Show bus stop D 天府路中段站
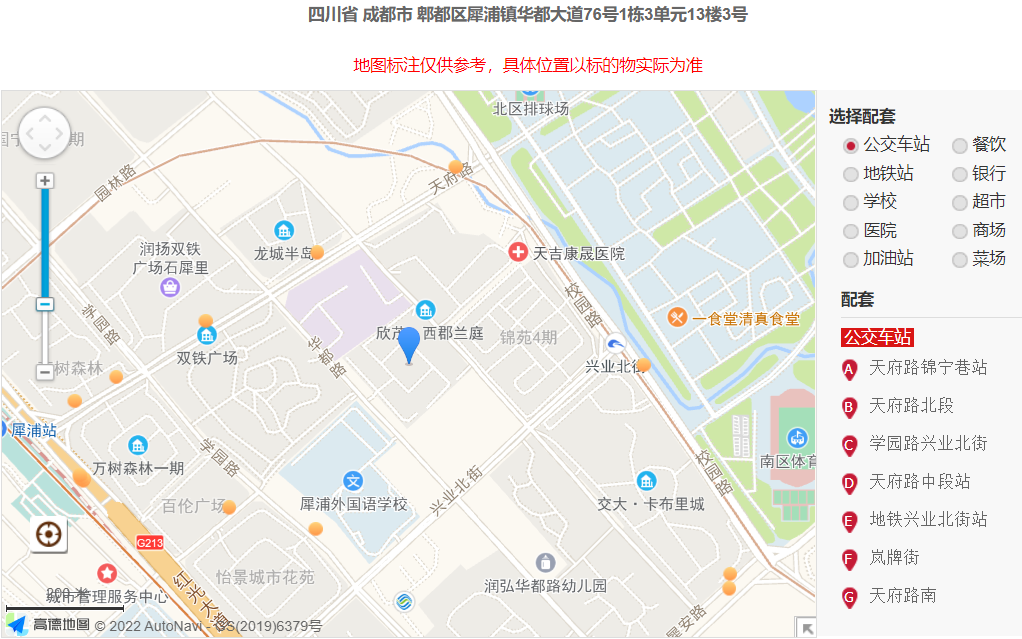Screen dimensions: 1022x639 click(x=920, y=482)
